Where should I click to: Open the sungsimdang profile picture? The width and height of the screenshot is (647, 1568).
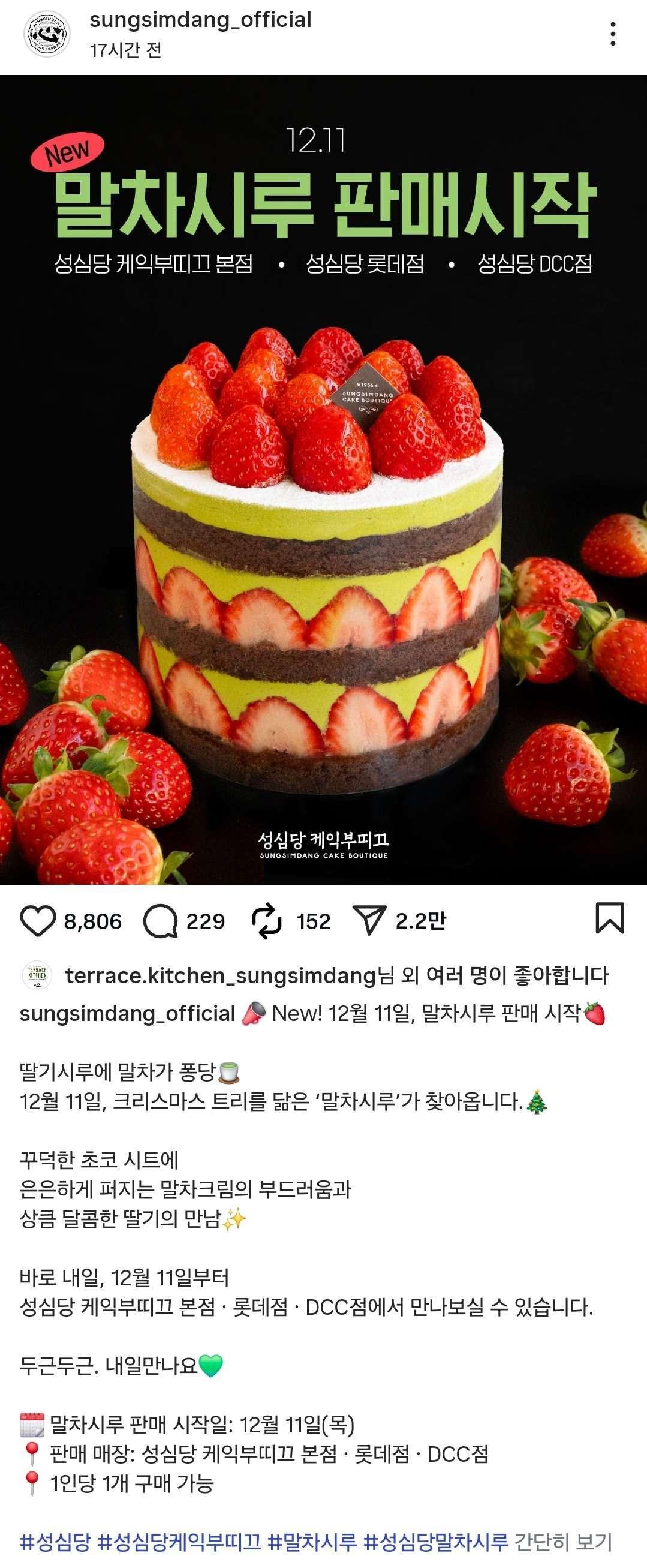tap(47, 34)
